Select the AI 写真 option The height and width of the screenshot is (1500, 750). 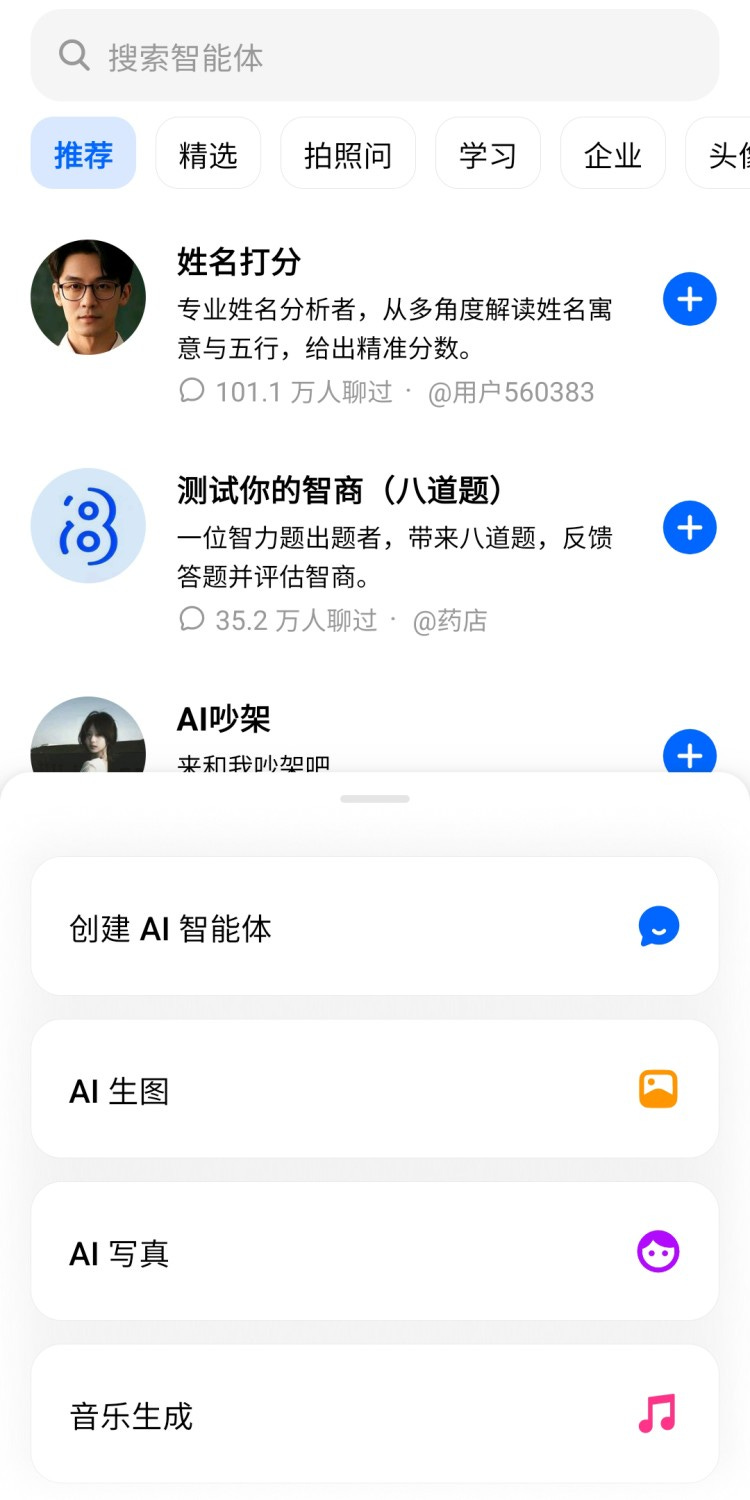tap(375, 1251)
